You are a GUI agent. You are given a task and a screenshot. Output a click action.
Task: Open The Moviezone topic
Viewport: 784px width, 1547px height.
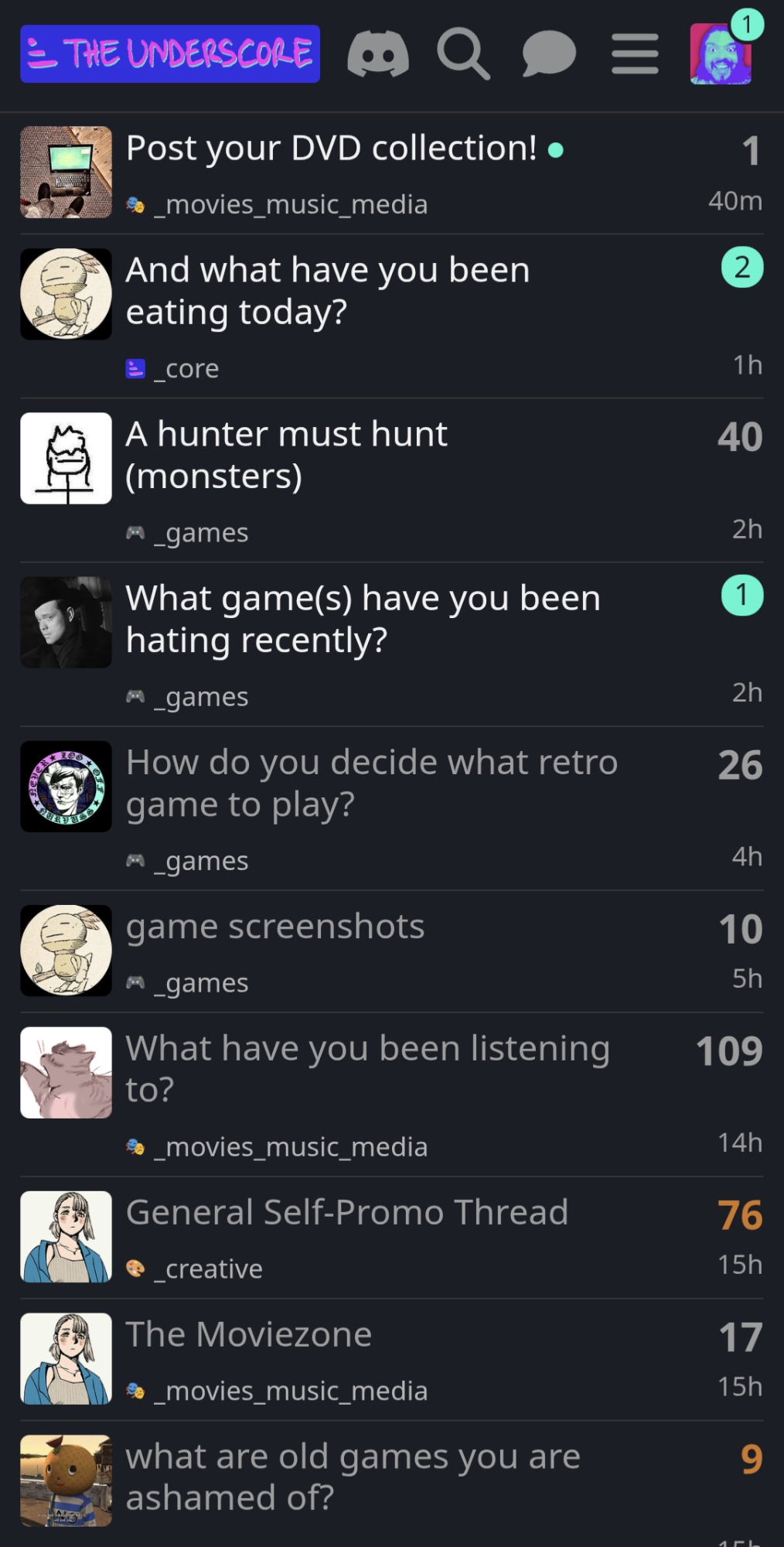pyautogui.click(x=249, y=1334)
